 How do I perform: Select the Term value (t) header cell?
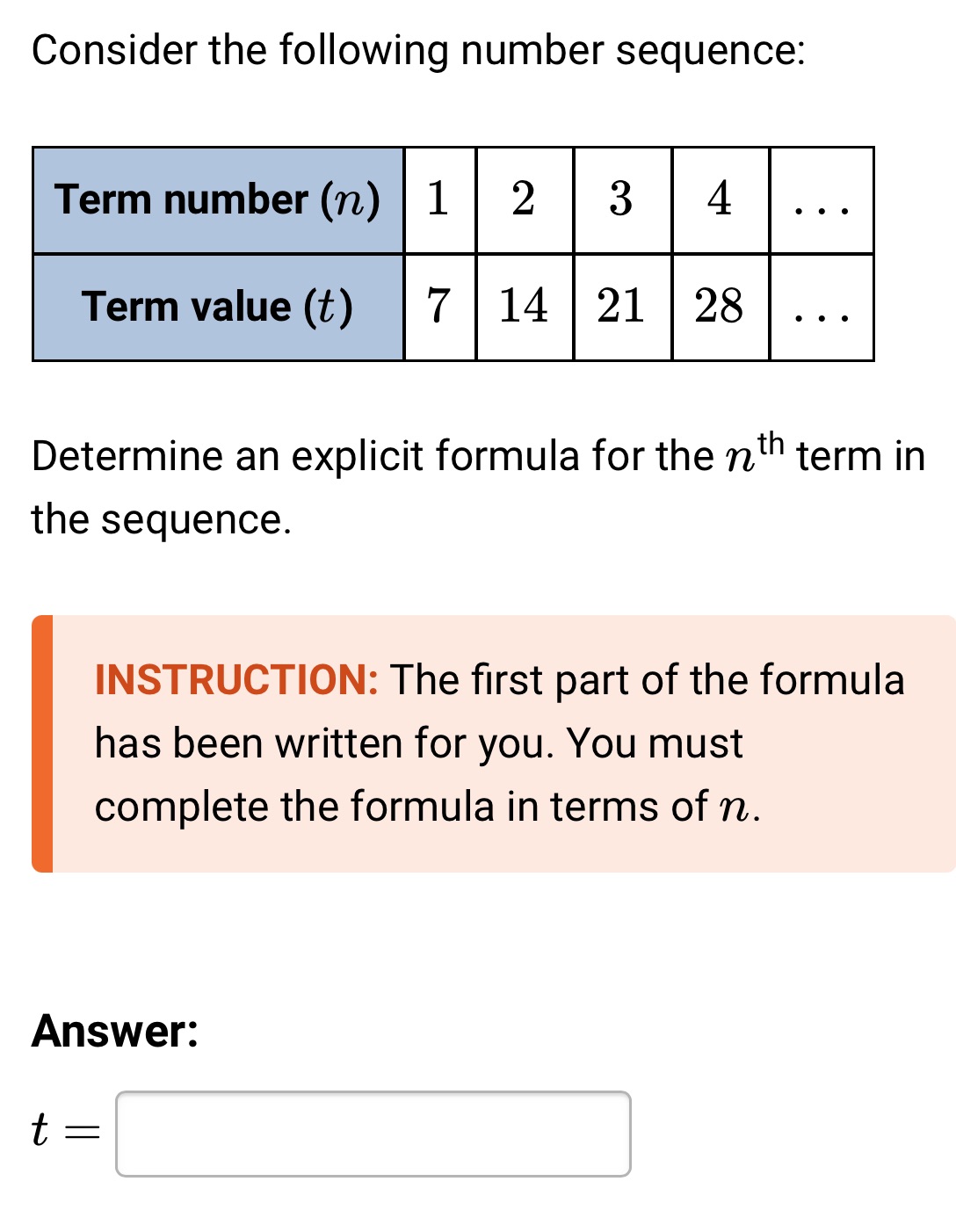point(217,307)
